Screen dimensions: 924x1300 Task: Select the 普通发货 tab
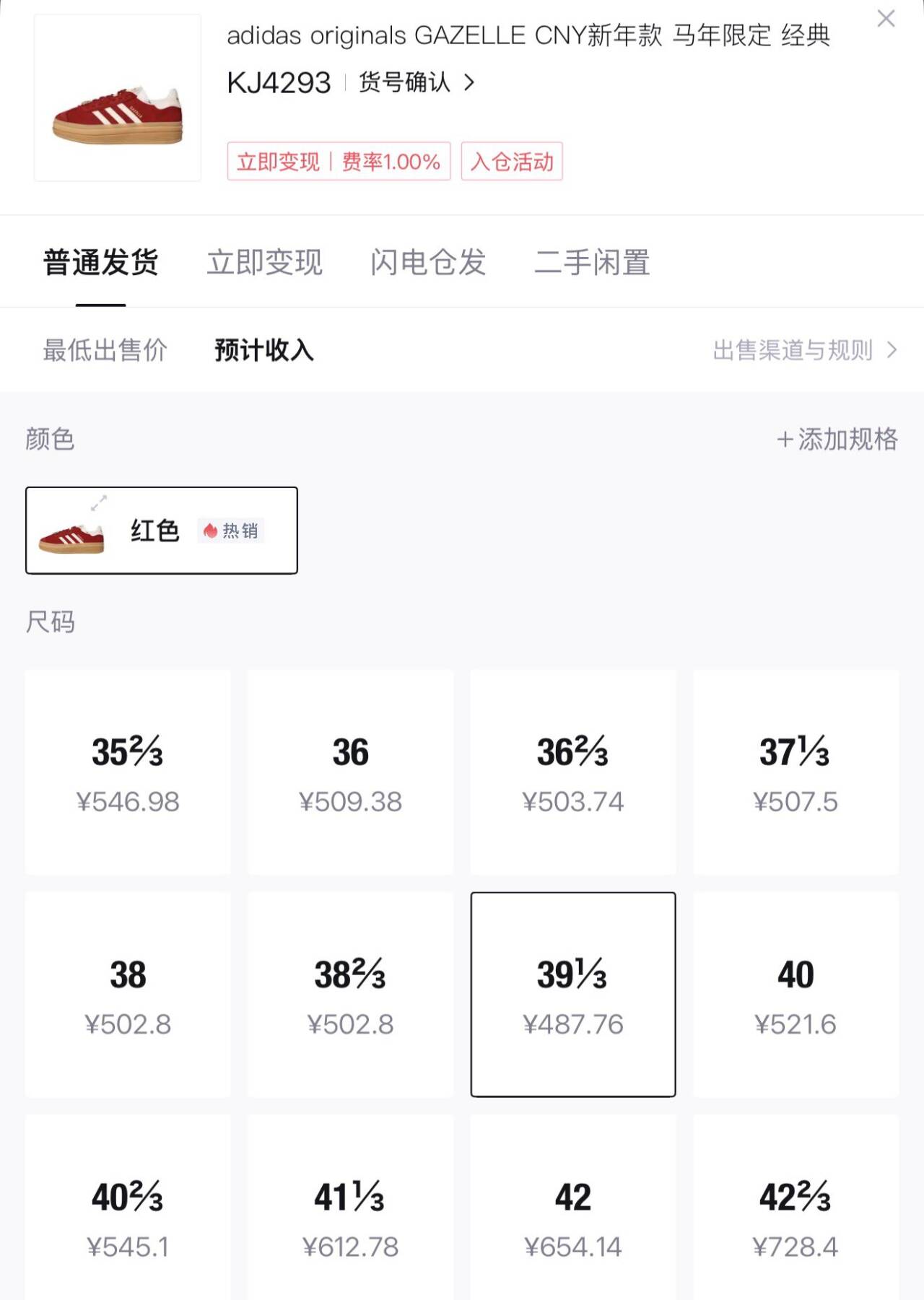point(101,262)
